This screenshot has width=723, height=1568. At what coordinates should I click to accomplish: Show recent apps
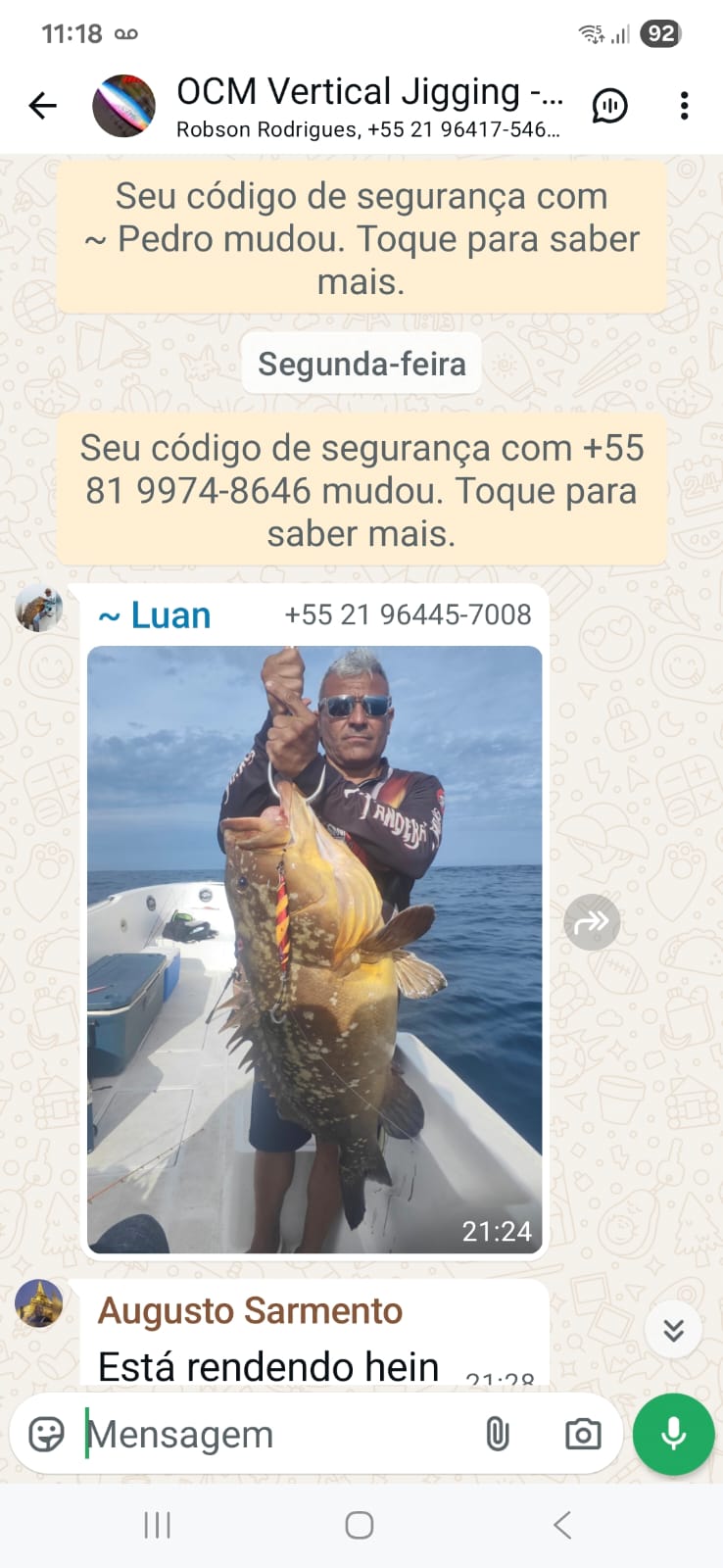157,1525
